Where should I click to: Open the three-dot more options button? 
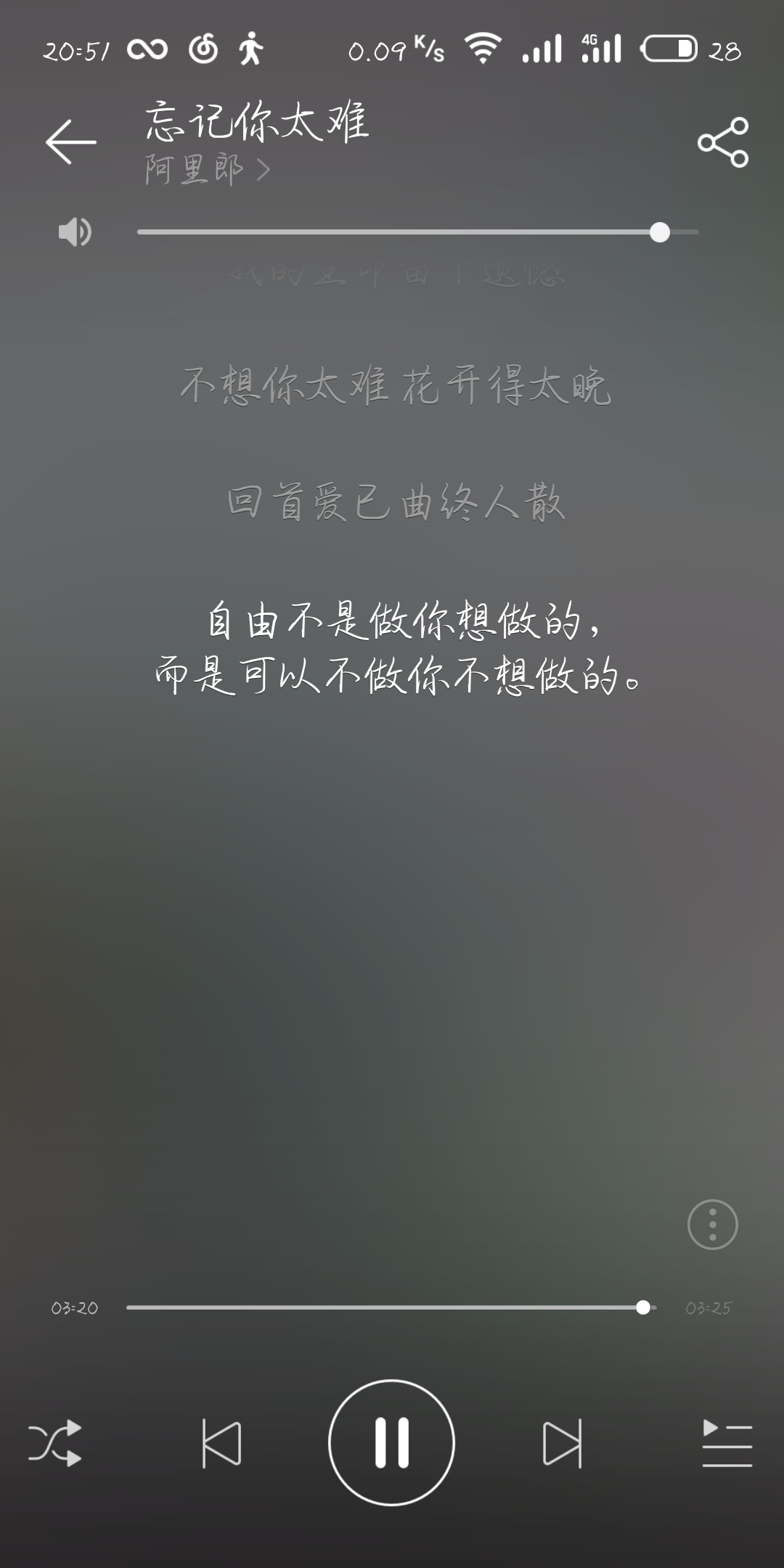(x=712, y=1225)
